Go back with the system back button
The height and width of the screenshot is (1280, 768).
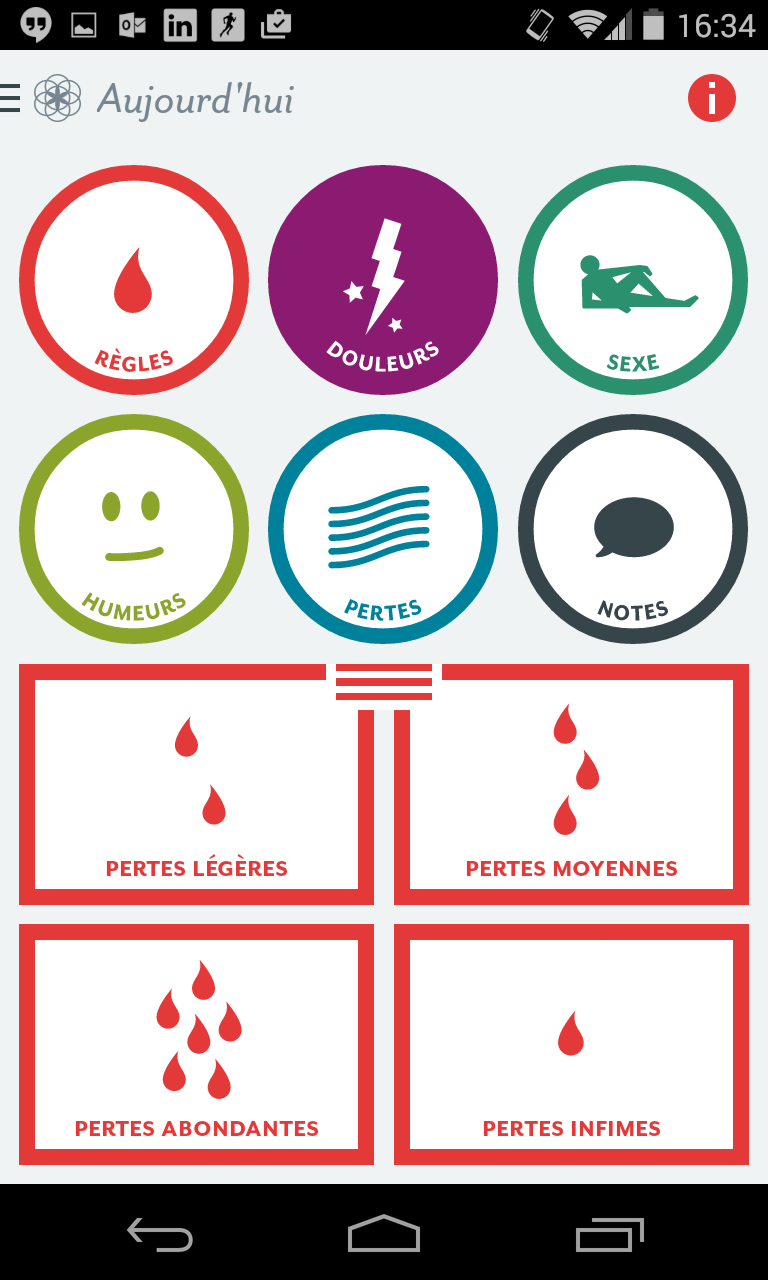(x=160, y=1234)
